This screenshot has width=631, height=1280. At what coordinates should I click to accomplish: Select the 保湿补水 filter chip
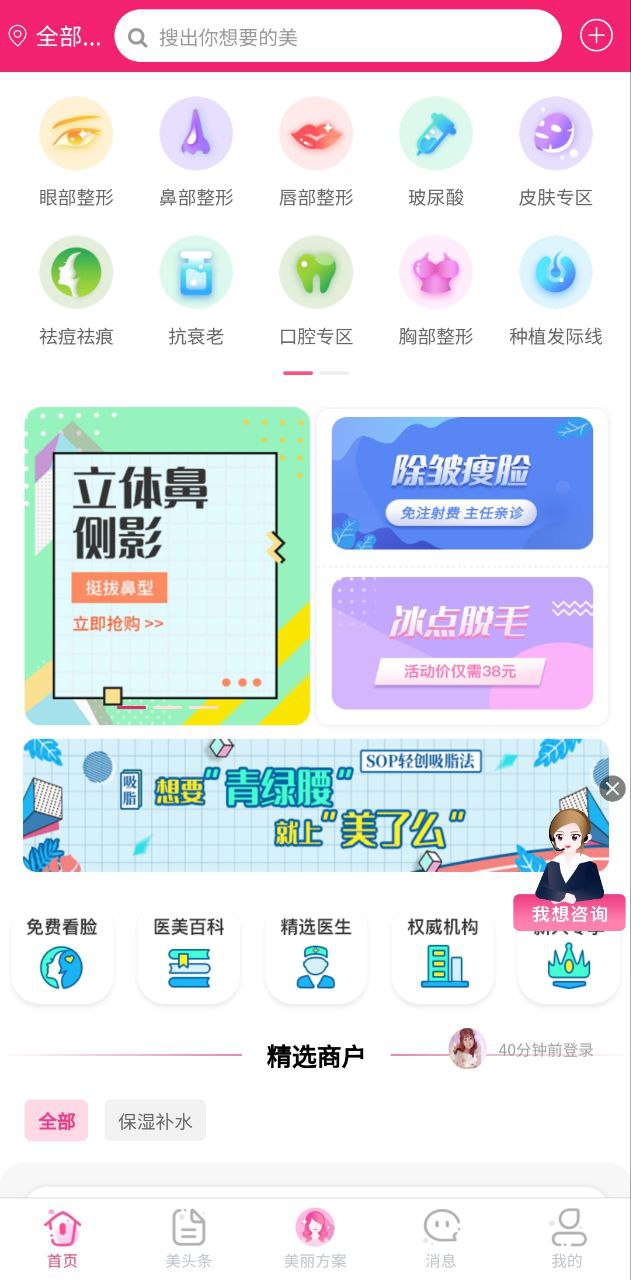coord(155,1121)
